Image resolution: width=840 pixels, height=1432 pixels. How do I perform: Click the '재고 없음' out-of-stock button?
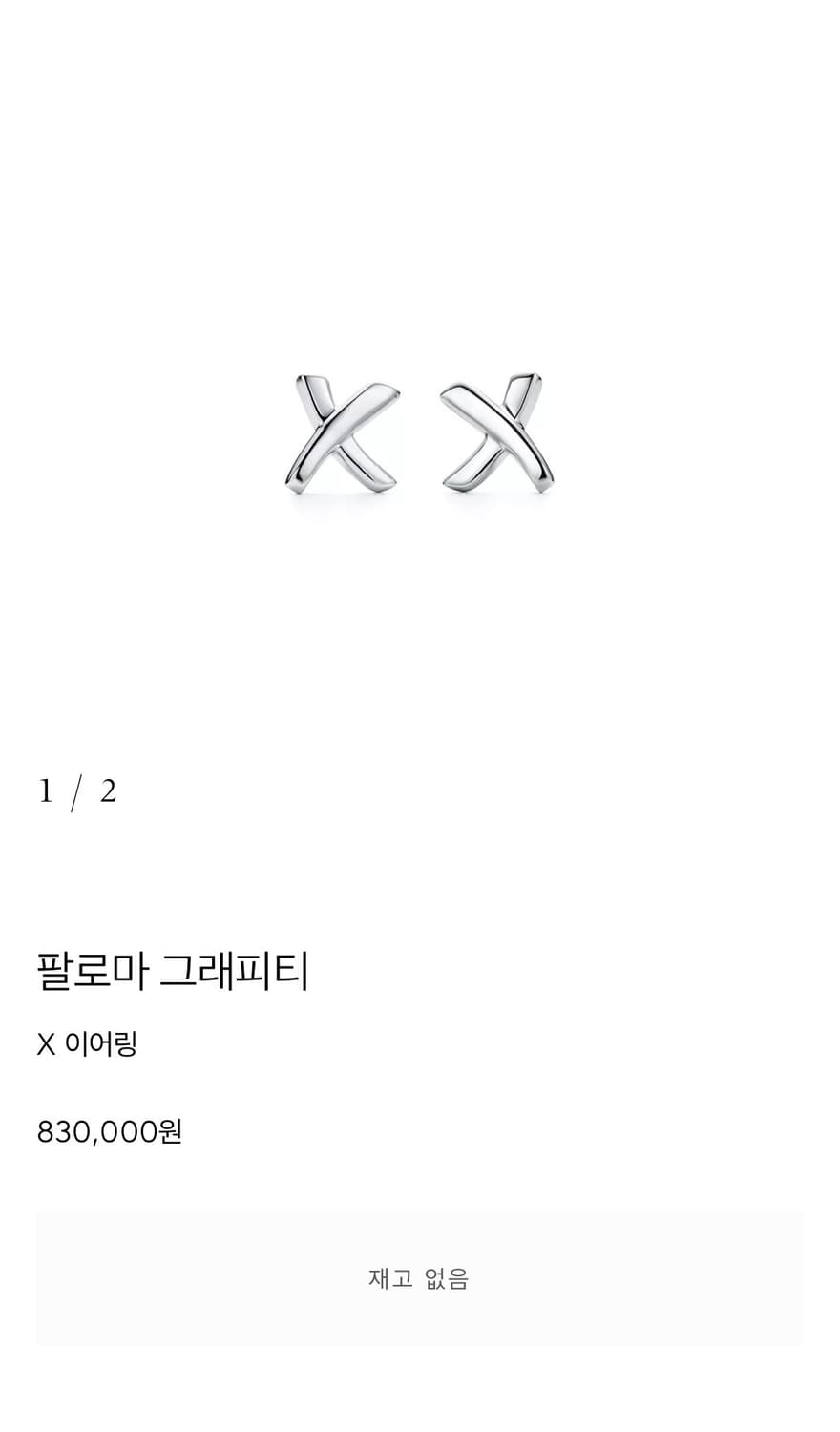click(420, 1279)
